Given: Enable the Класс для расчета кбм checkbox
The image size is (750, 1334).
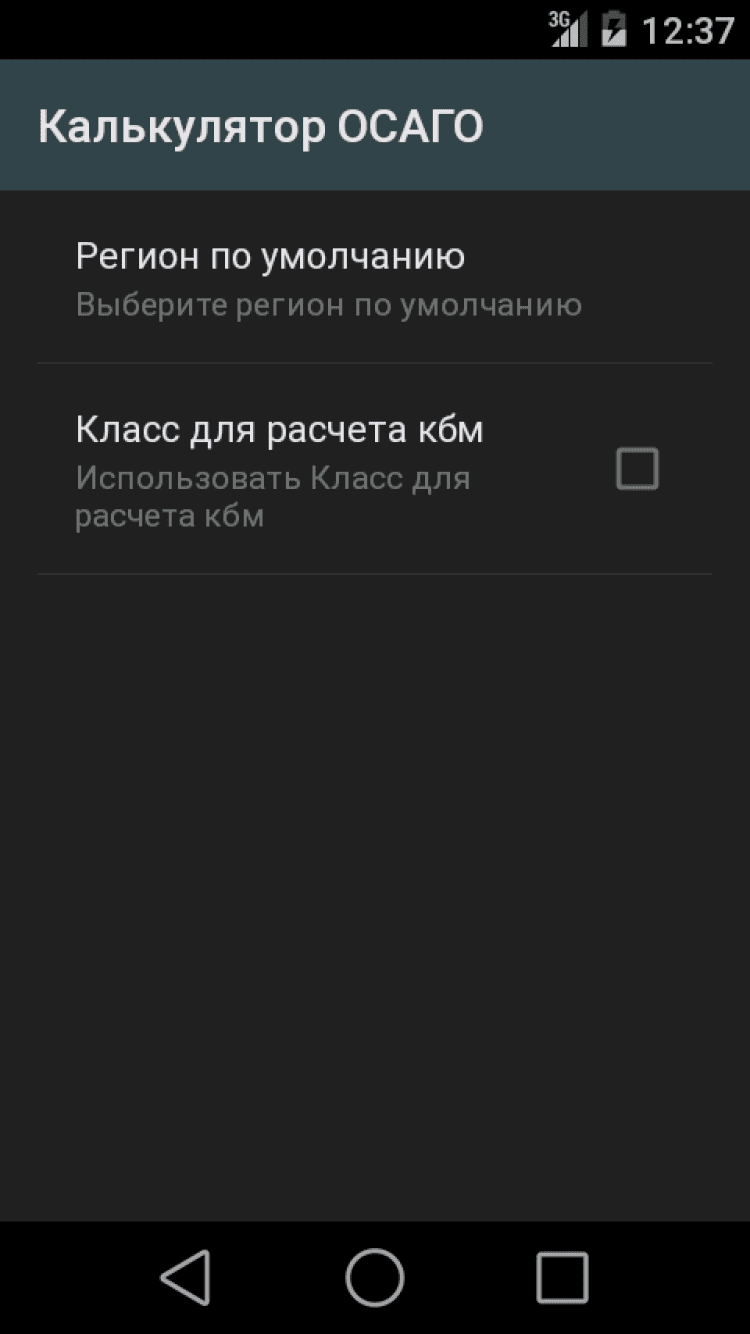Looking at the screenshot, I should [x=637, y=469].
